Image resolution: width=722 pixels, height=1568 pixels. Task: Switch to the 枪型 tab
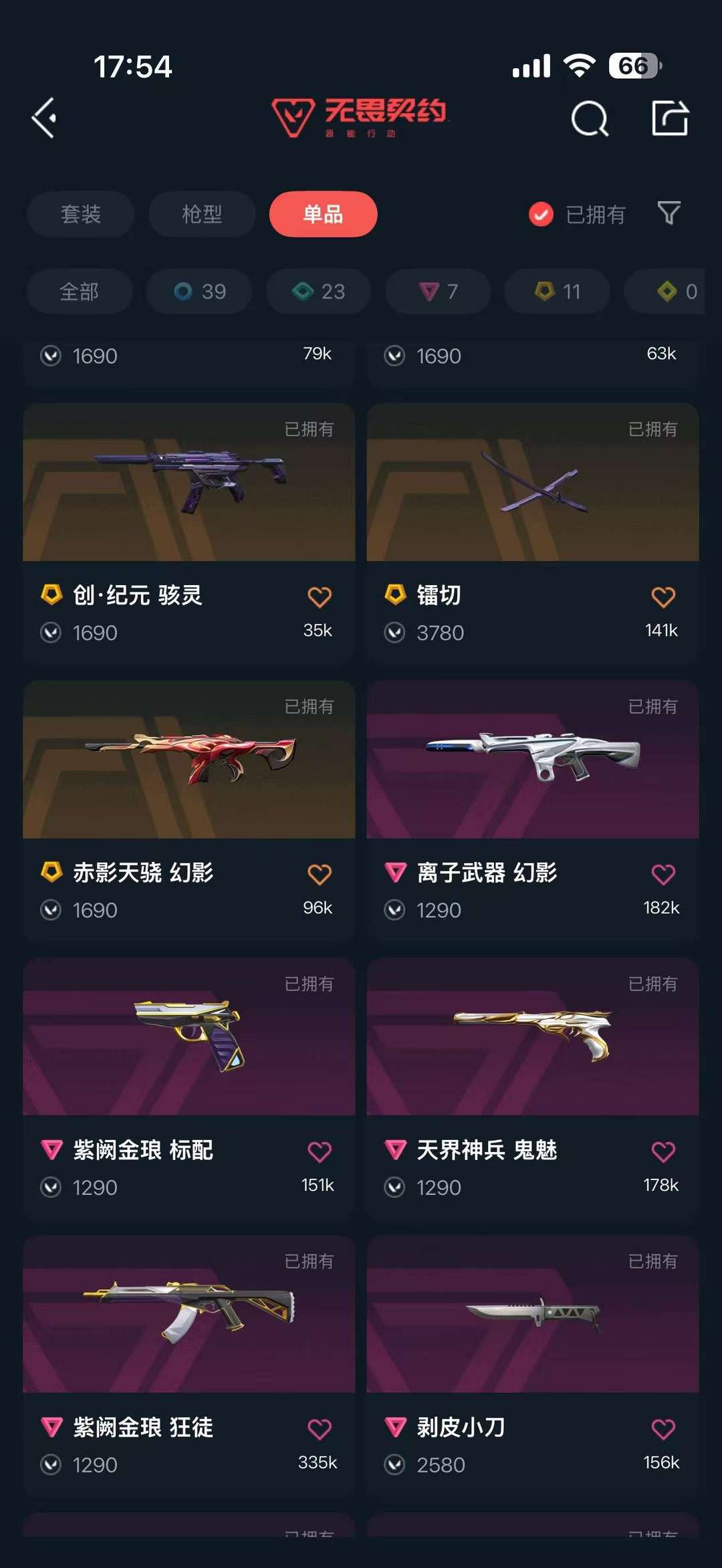point(202,214)
